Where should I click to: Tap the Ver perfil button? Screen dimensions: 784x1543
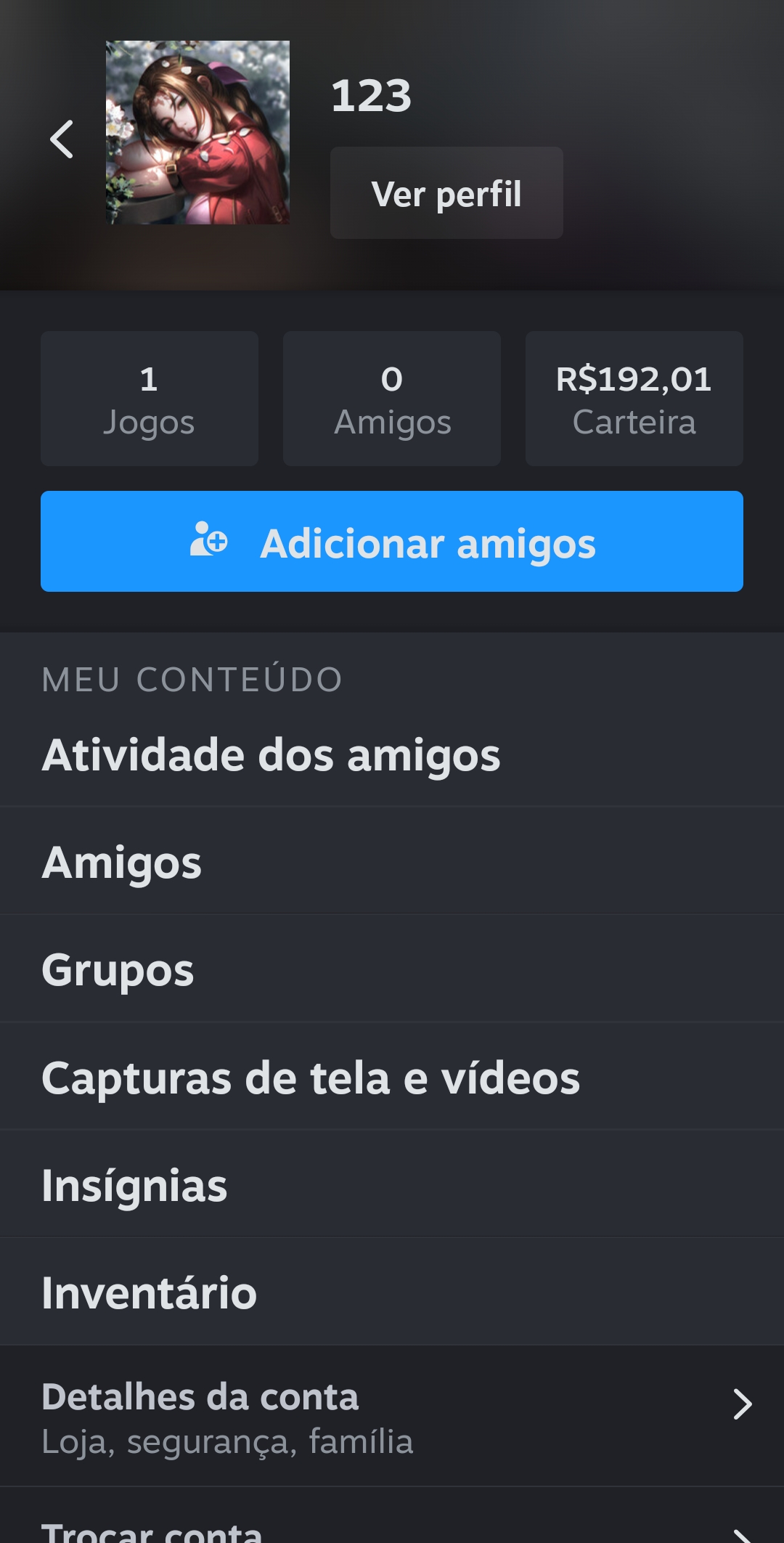point(446,193)
